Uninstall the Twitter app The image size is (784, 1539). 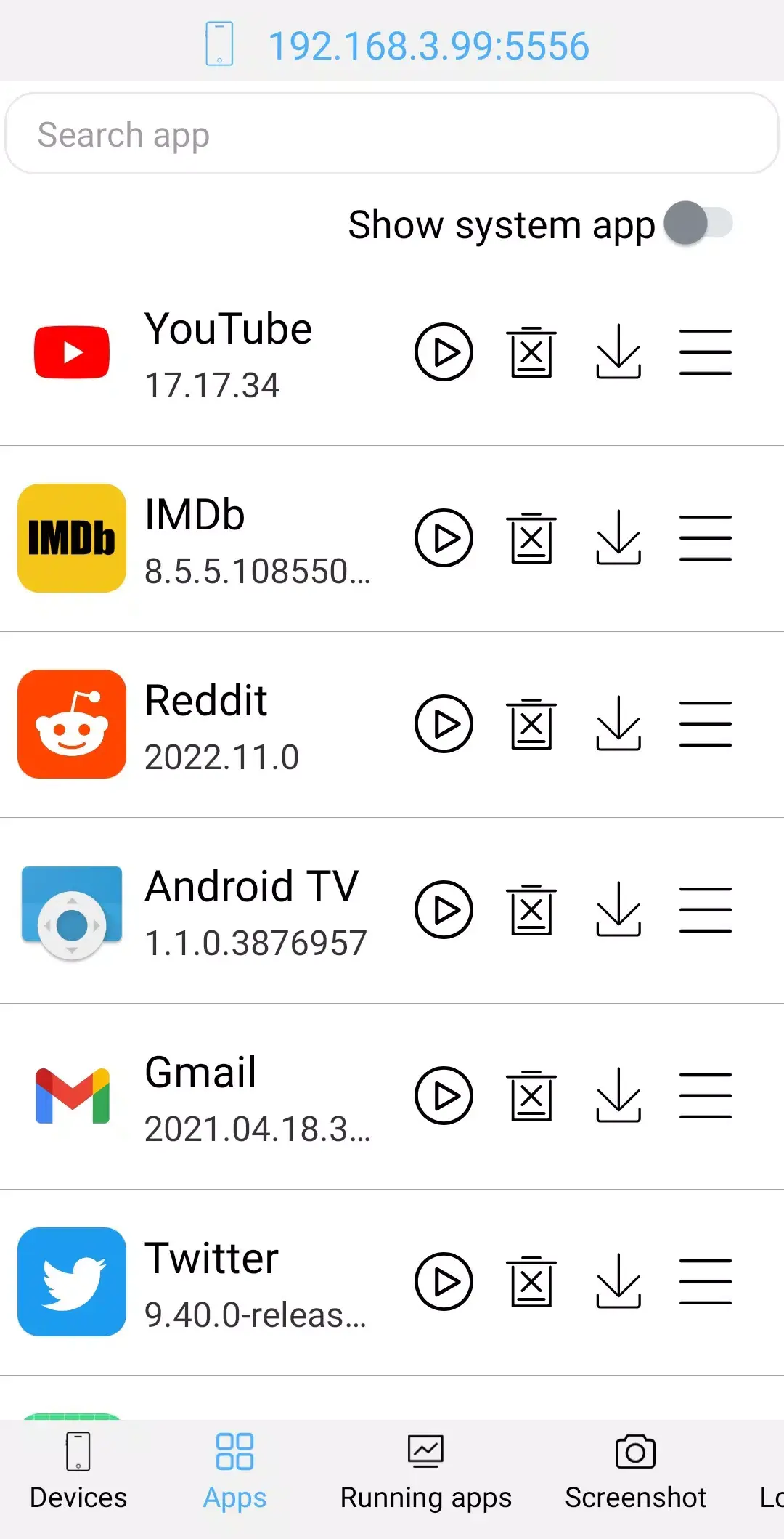(x=531, y=1282)
